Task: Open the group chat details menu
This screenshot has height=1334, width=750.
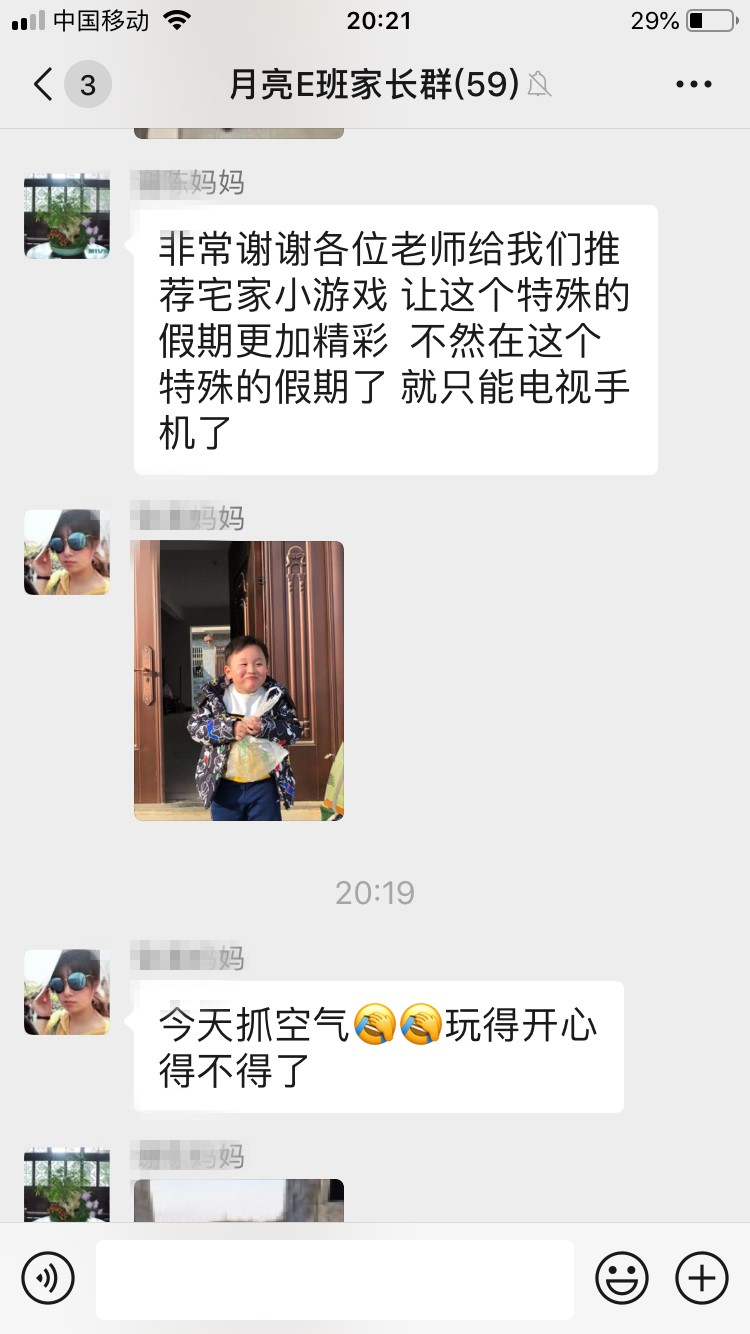Action: pos(693,85)
